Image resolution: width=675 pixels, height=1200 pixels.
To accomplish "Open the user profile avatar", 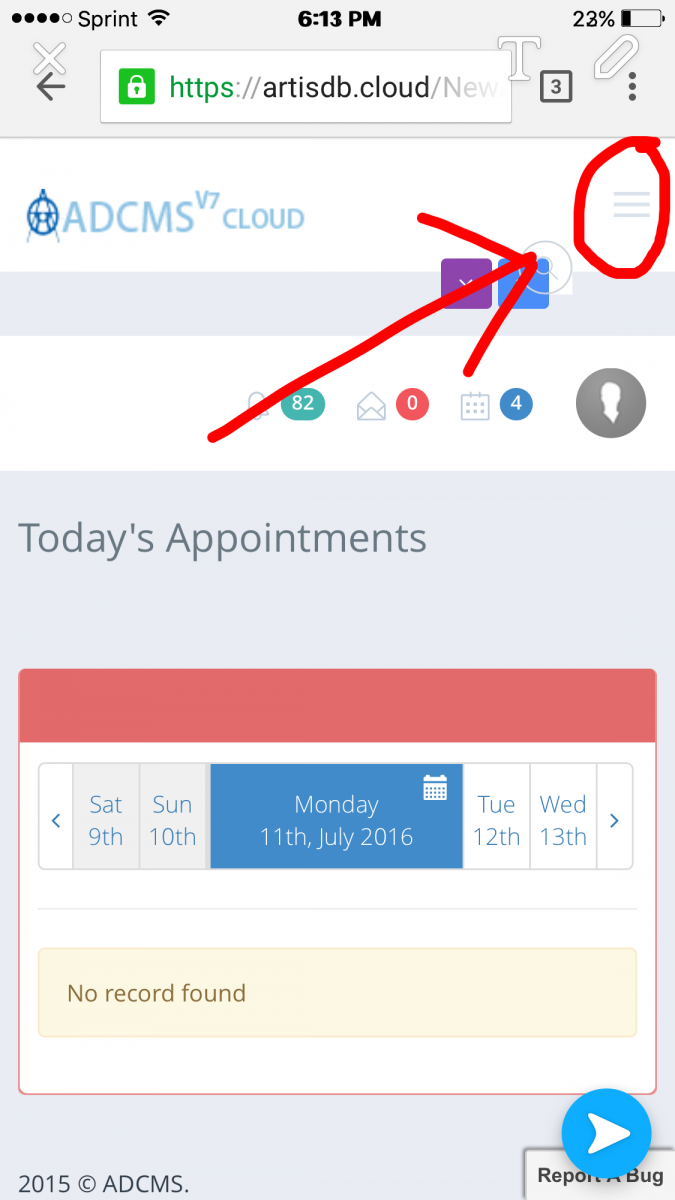I will (611, 404).
